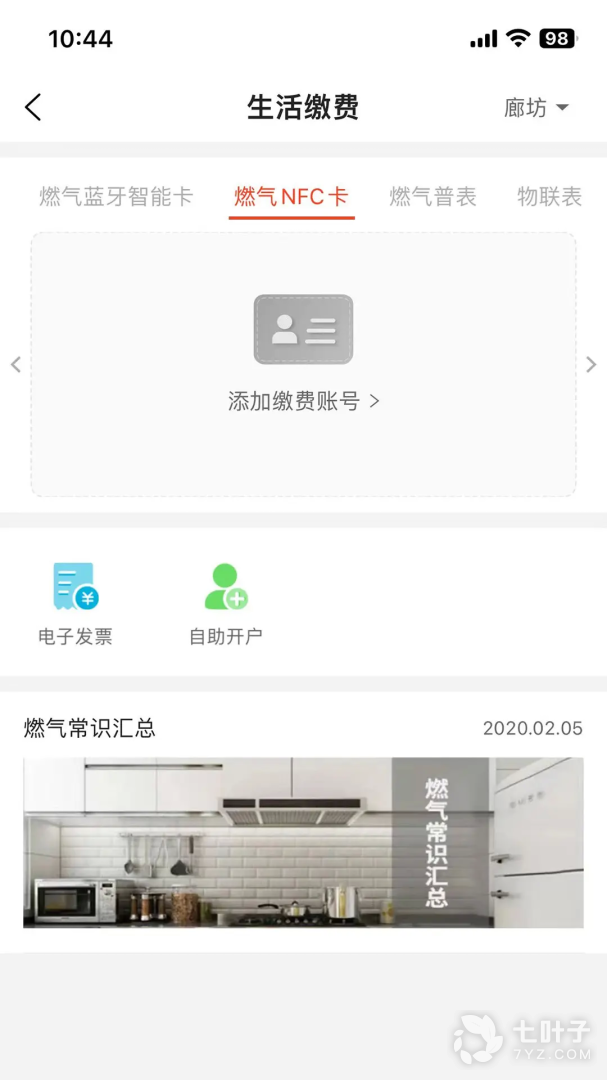Screen dimensions: 607x1080
Task: Switch to the 燃气普表 tab
Action: coord(433,197)
